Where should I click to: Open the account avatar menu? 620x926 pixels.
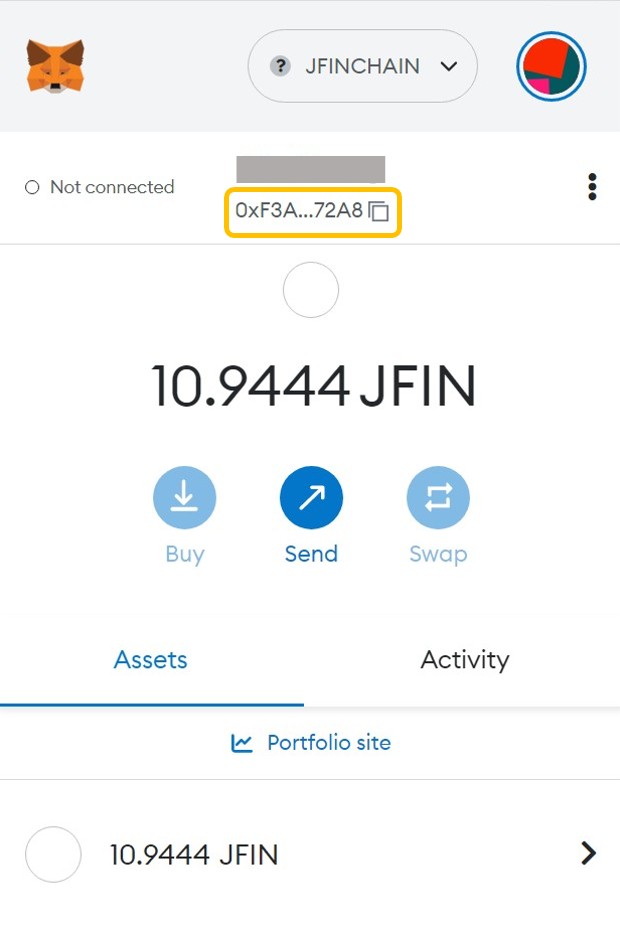(x=551, y=66)
